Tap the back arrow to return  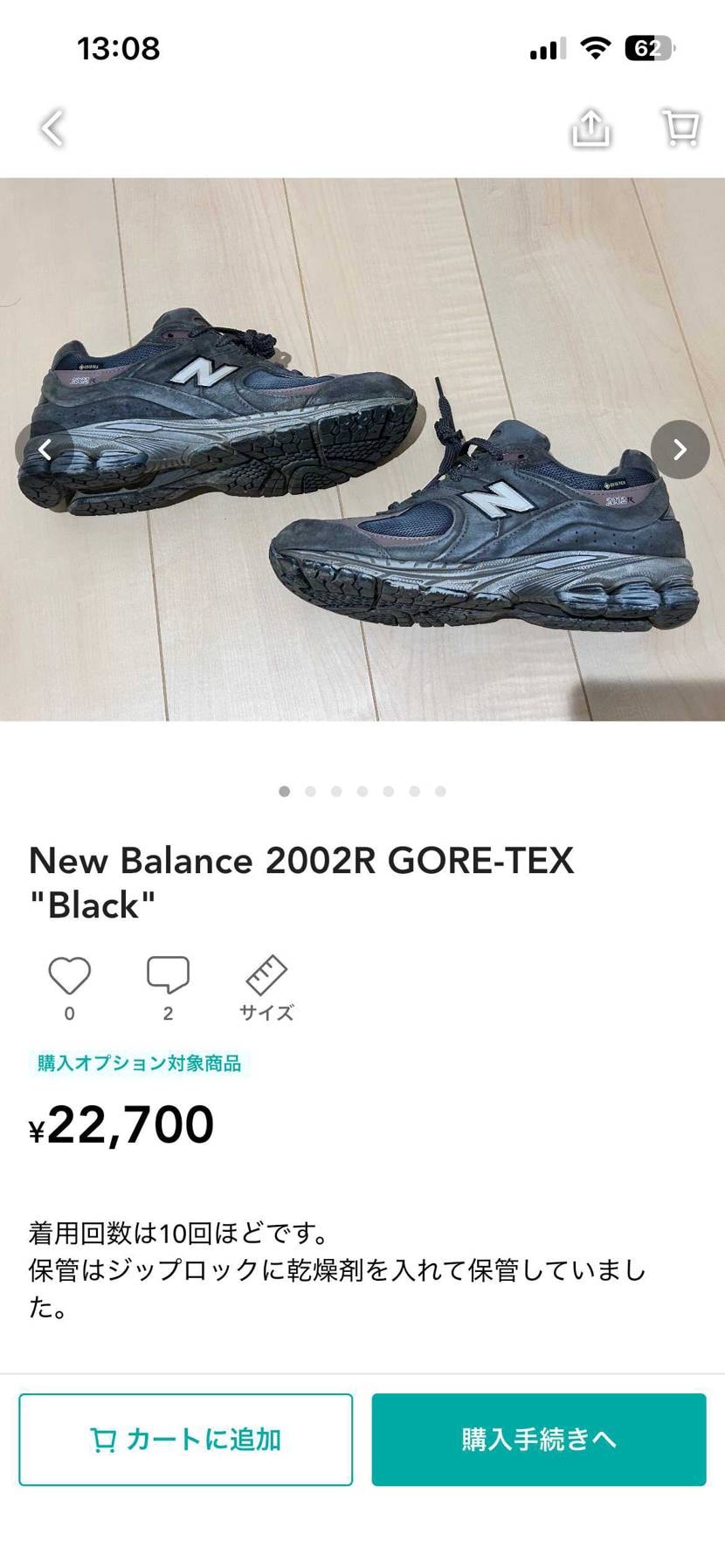(51, 127)
